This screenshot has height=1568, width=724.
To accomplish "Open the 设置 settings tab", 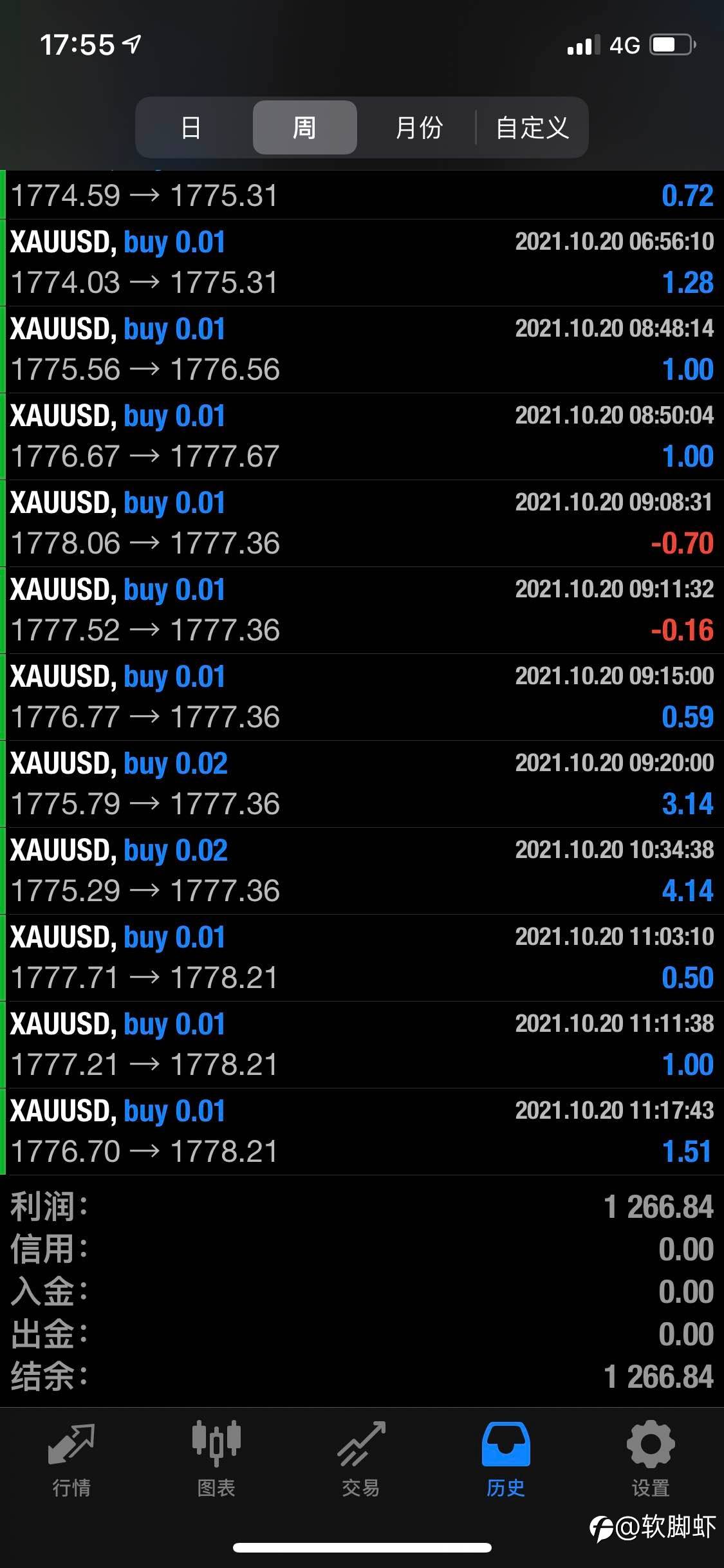I will [651, 1459].
